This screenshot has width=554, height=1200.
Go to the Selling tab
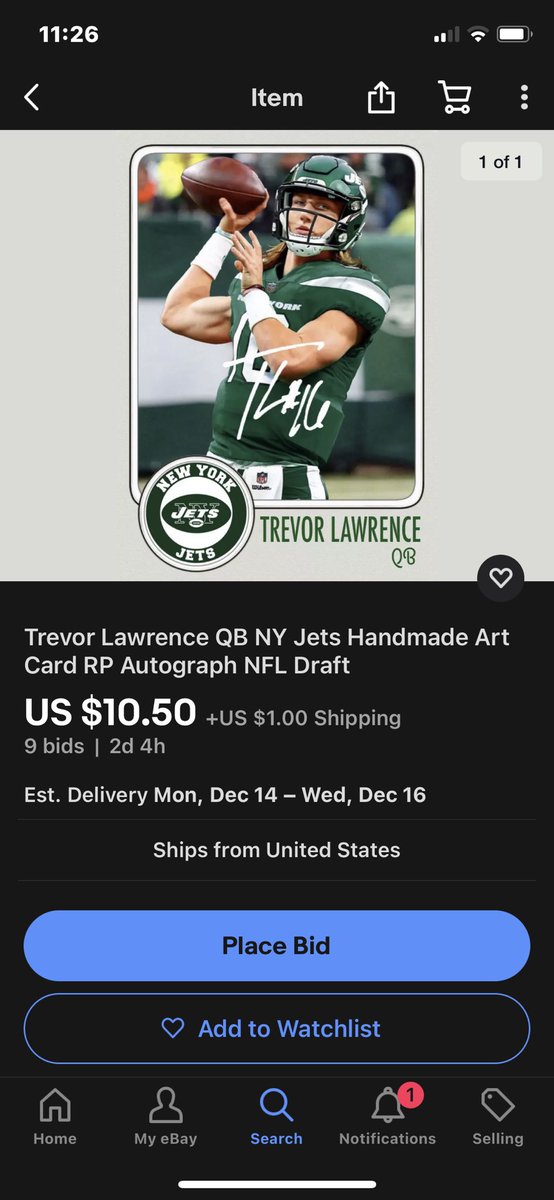pyautogui.click(x=498, y=1116)
